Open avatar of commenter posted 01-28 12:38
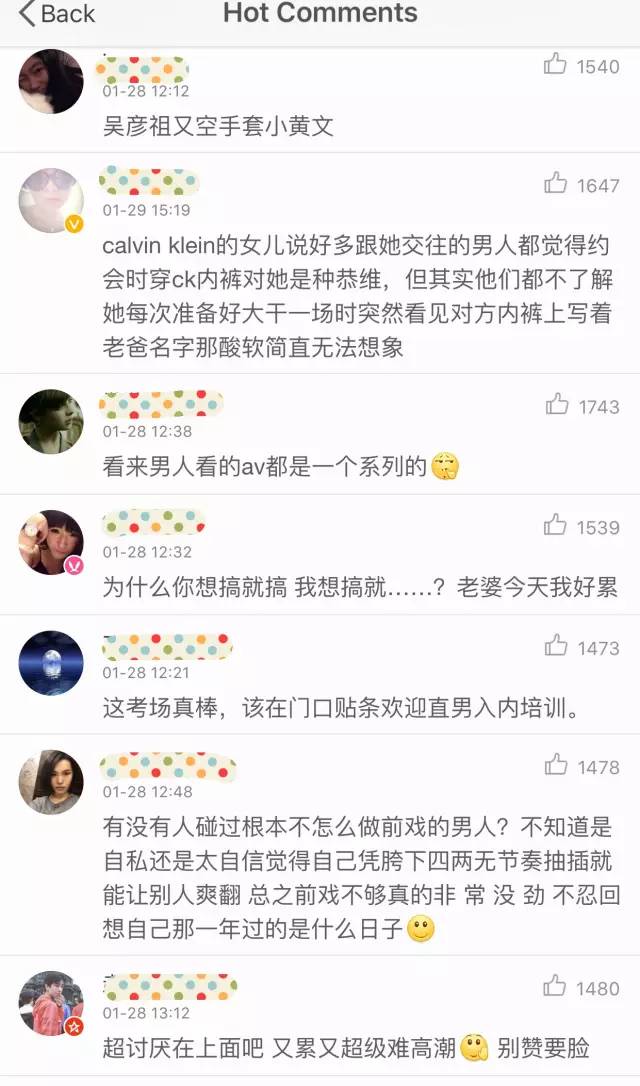The width and height of the screenshot is (640, 1086). 51,422
